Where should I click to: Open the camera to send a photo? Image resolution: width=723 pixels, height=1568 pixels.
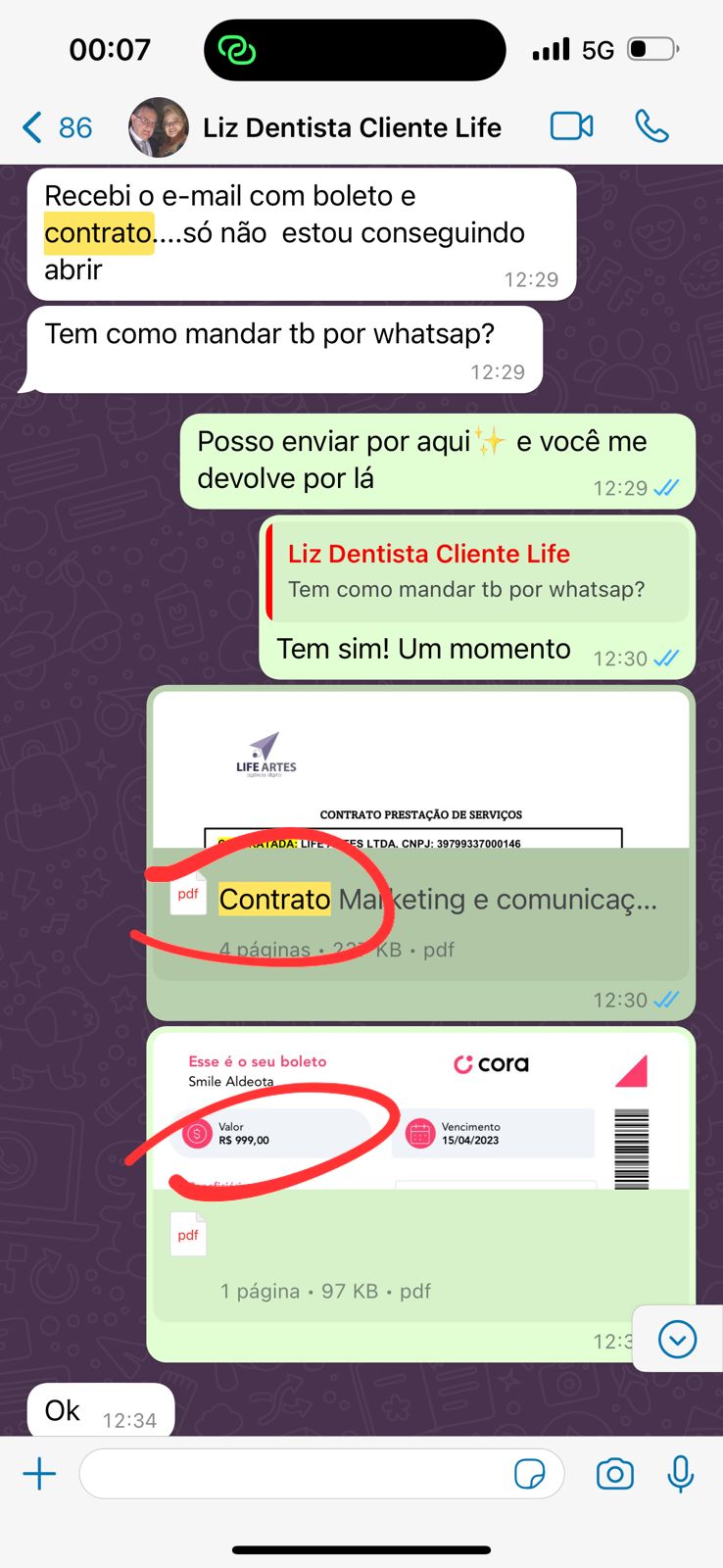[614, 1474]
